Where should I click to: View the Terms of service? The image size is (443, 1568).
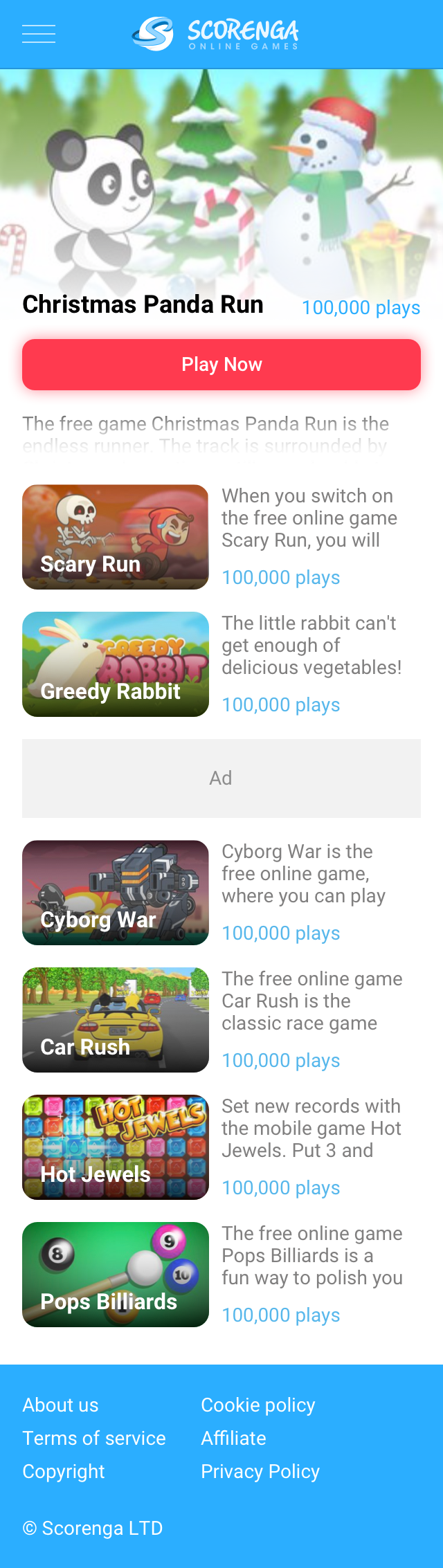(94, 1438)
